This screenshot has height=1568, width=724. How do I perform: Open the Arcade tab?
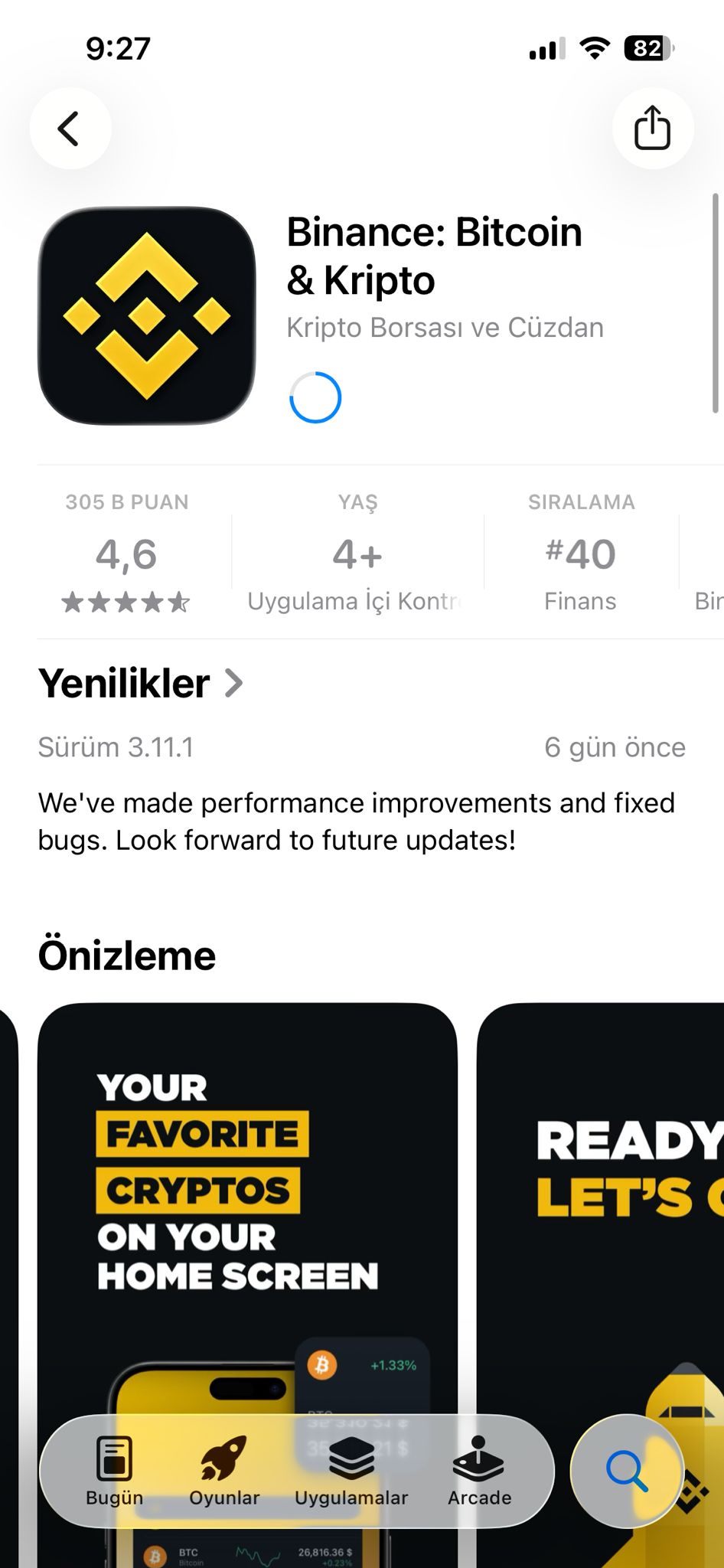479,1472
